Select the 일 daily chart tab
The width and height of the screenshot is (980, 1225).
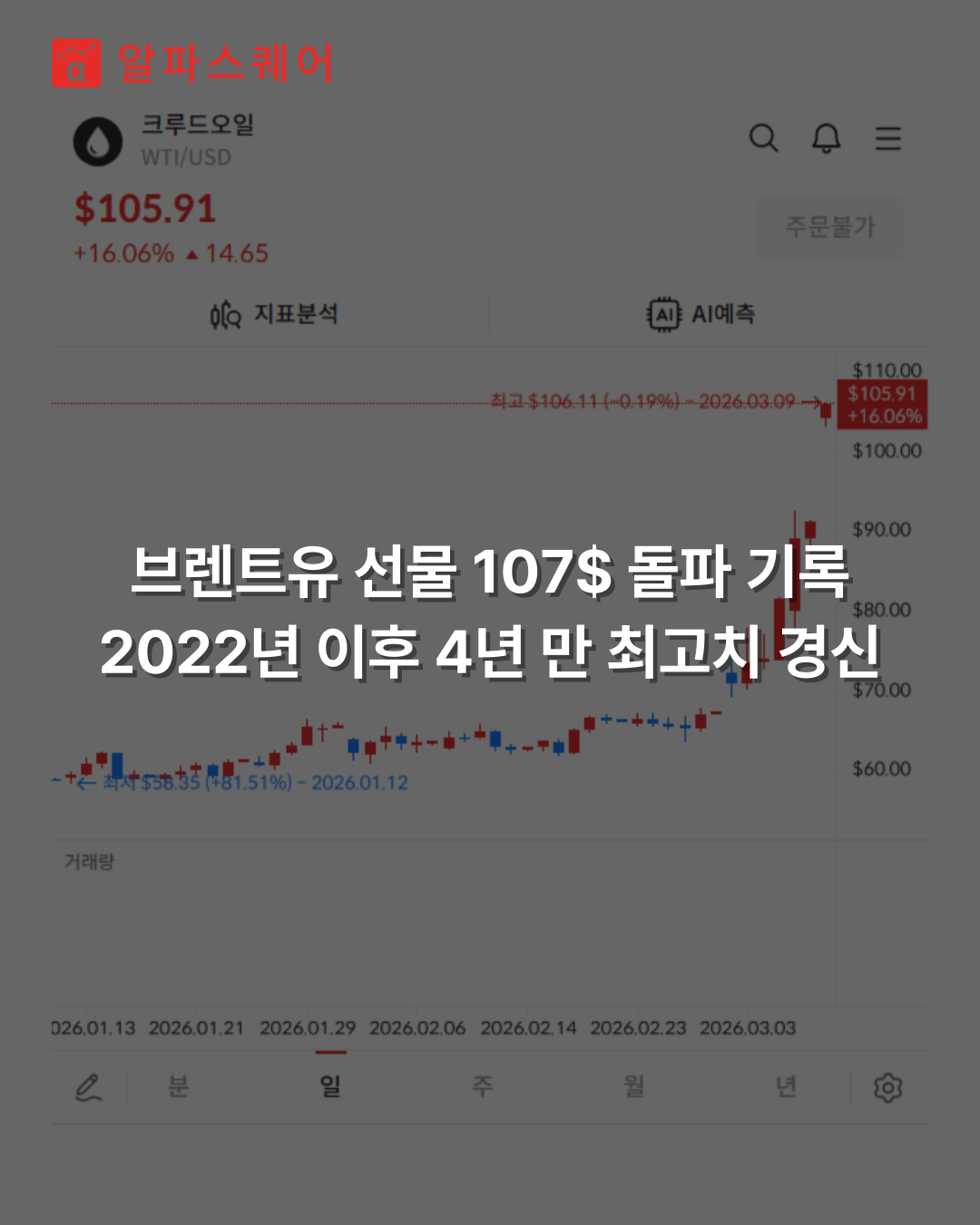[330, 1086]
